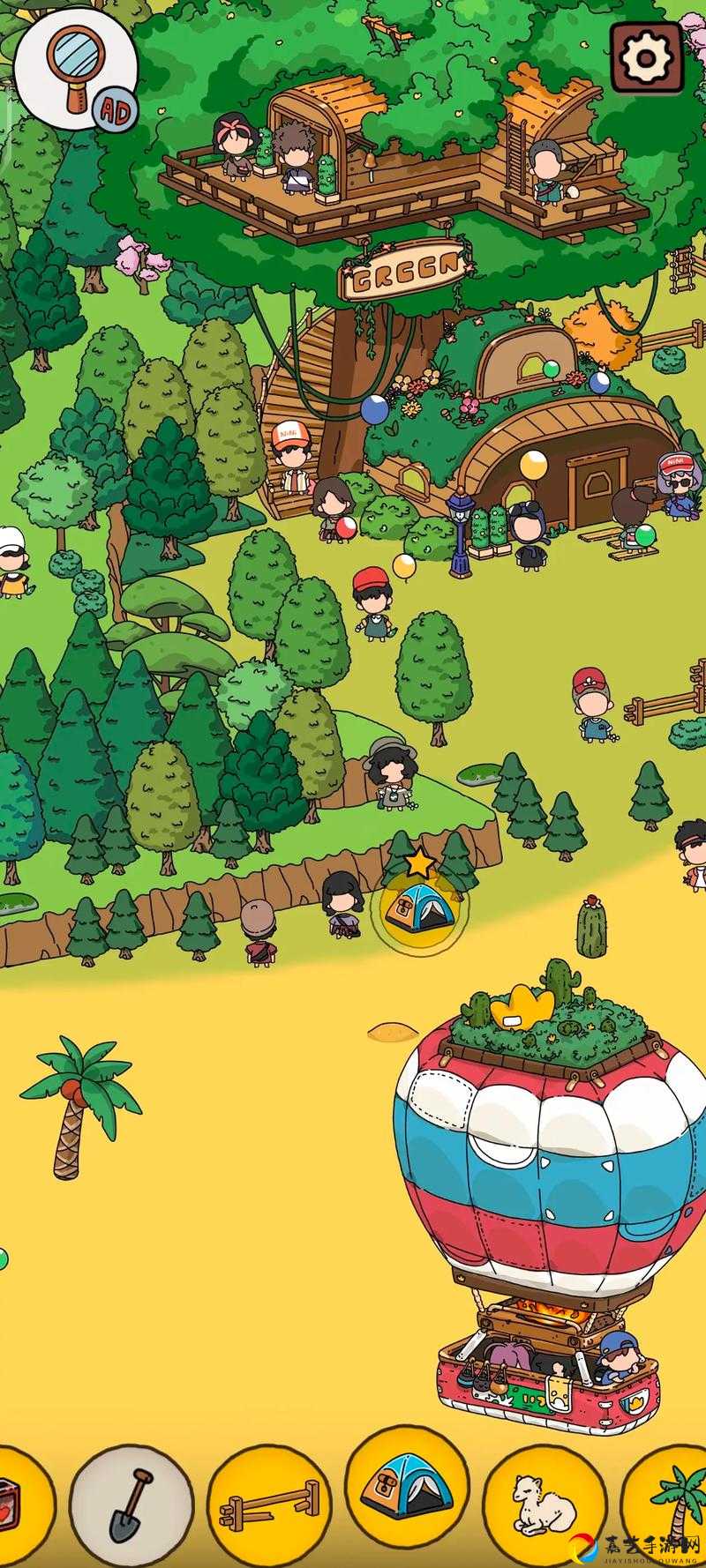The height and width of the screenshot is (1568, 706).
Task: Open the settings gear
Action: (x=647, y=58)
